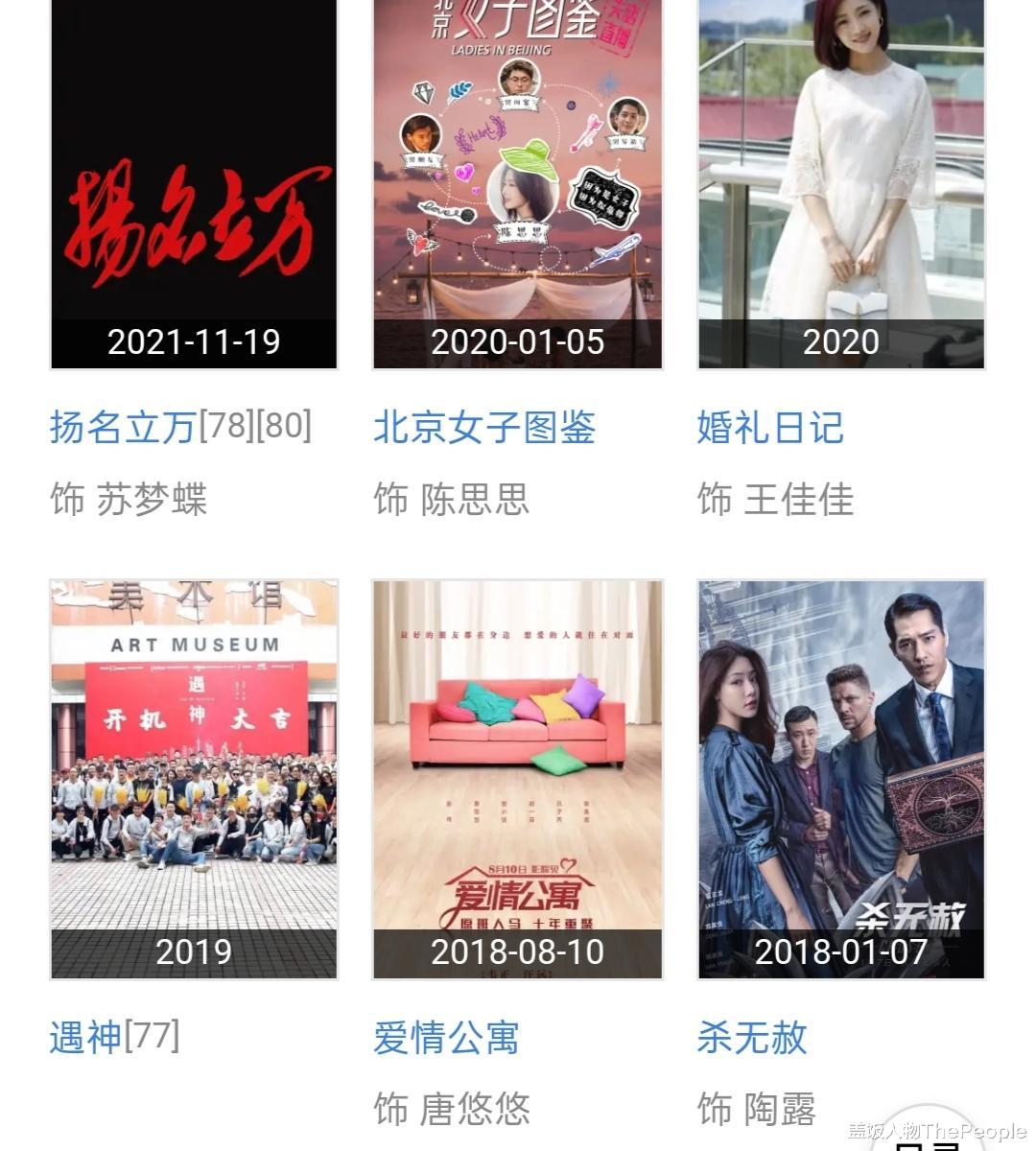Click the character name 饰 陈思思

point(452,498)
